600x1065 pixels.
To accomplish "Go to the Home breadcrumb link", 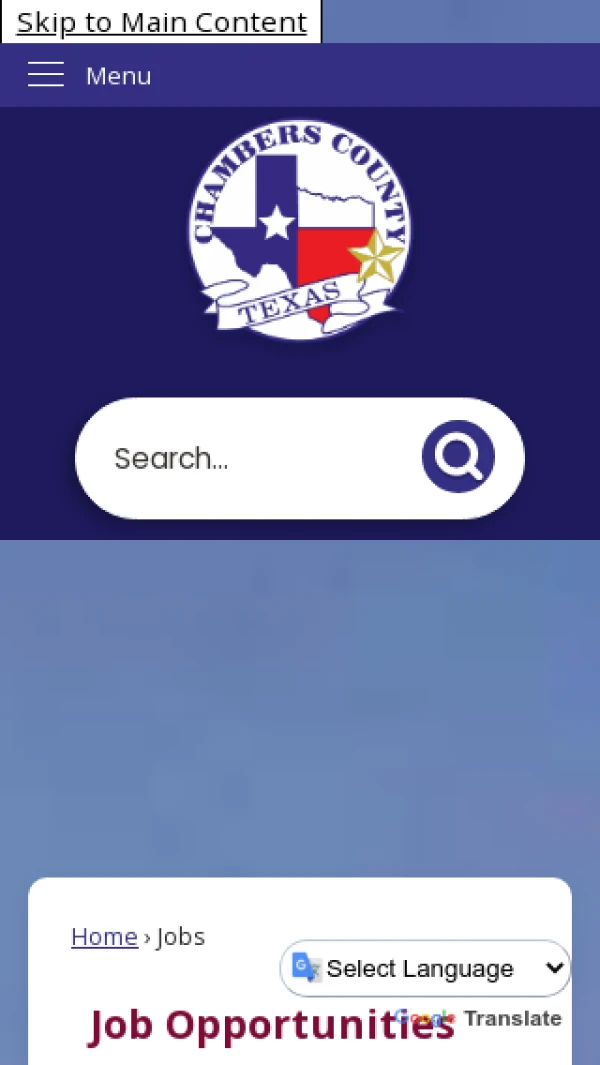I will (104, 937).
